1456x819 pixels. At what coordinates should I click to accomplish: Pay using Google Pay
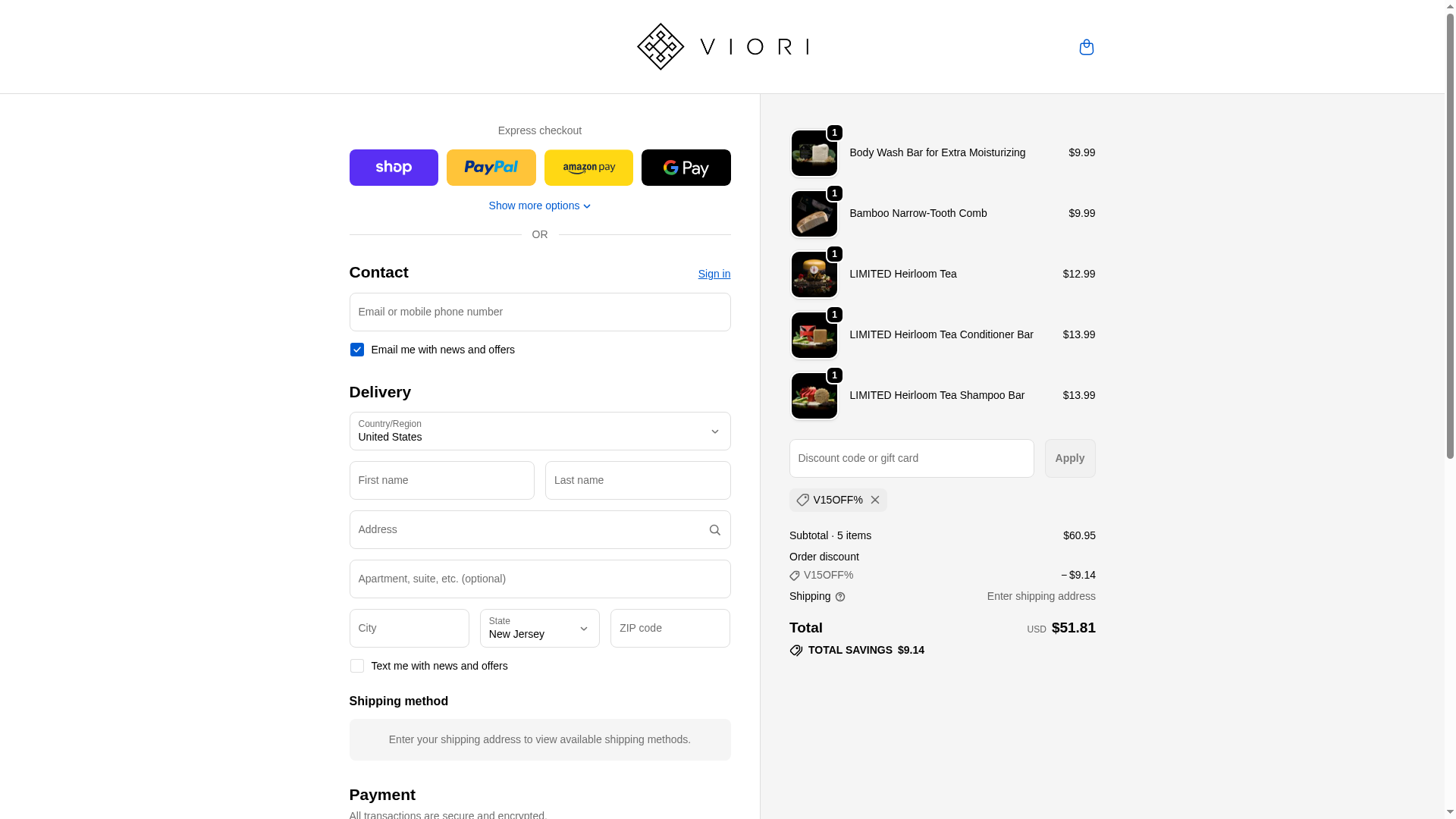686,168
